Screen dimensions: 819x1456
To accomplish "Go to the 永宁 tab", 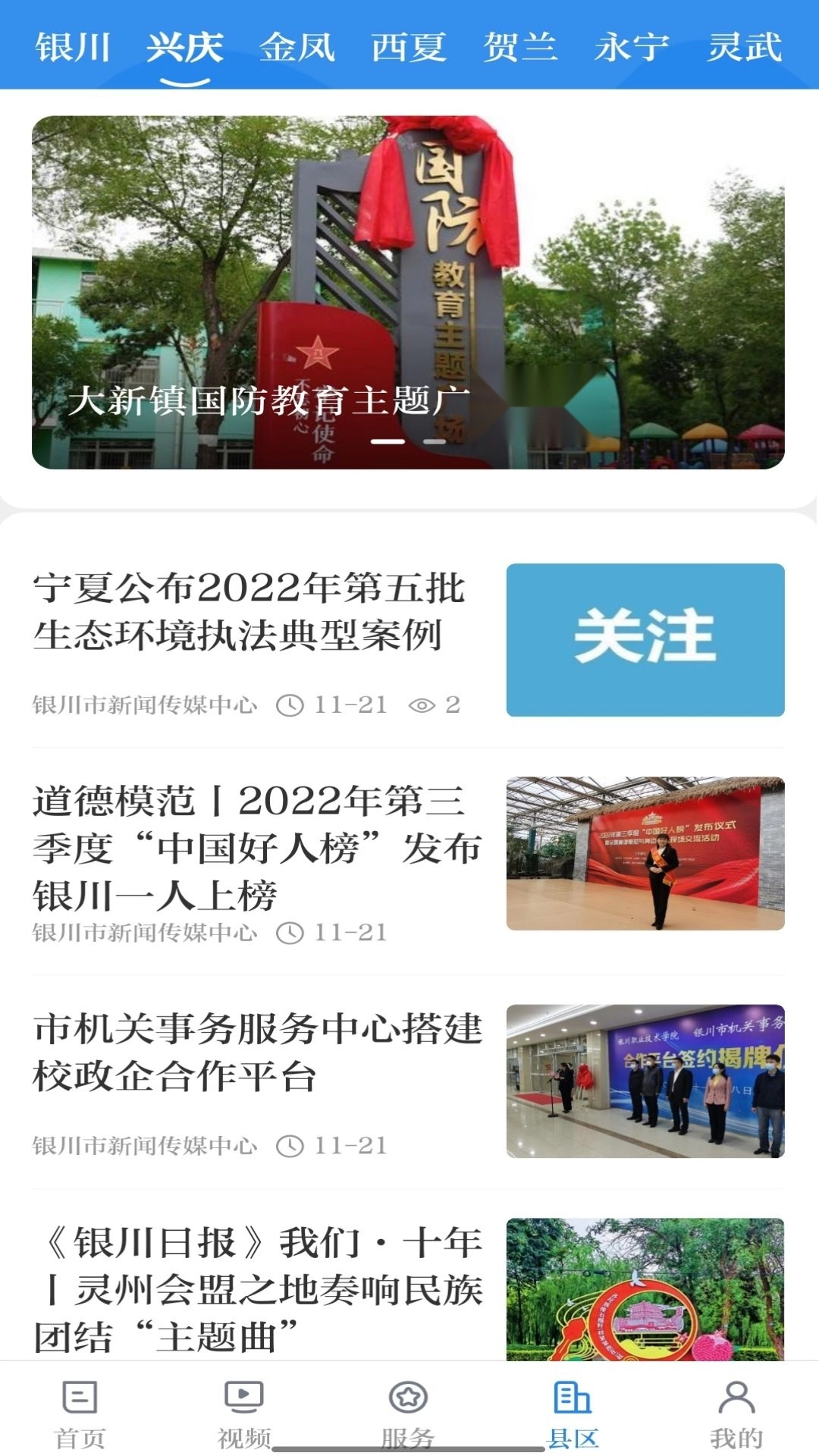I will pos(632,47).
